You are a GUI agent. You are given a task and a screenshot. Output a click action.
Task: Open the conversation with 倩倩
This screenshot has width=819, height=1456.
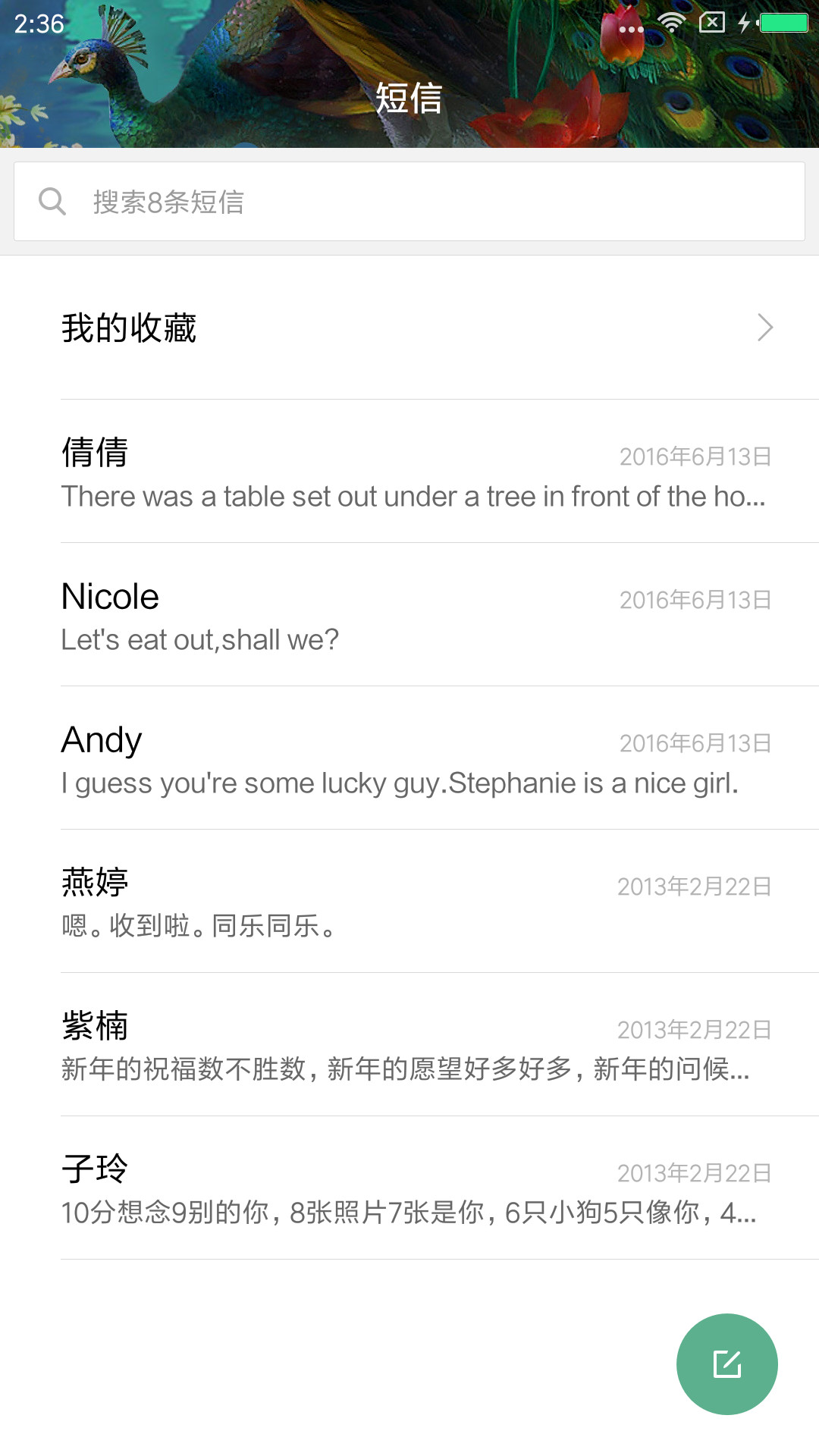tap(409, 472)
